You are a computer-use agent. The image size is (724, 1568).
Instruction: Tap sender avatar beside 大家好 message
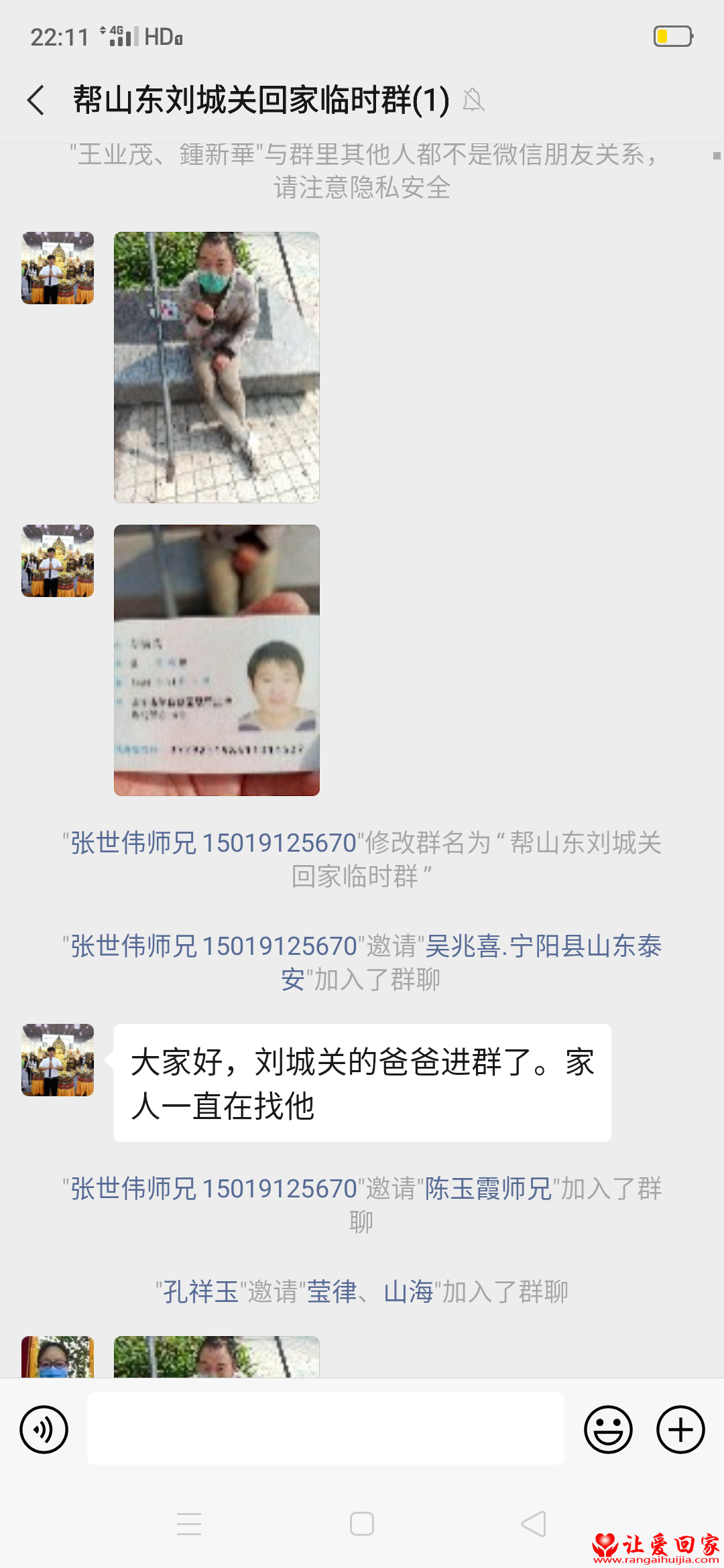coord(58,1060)
